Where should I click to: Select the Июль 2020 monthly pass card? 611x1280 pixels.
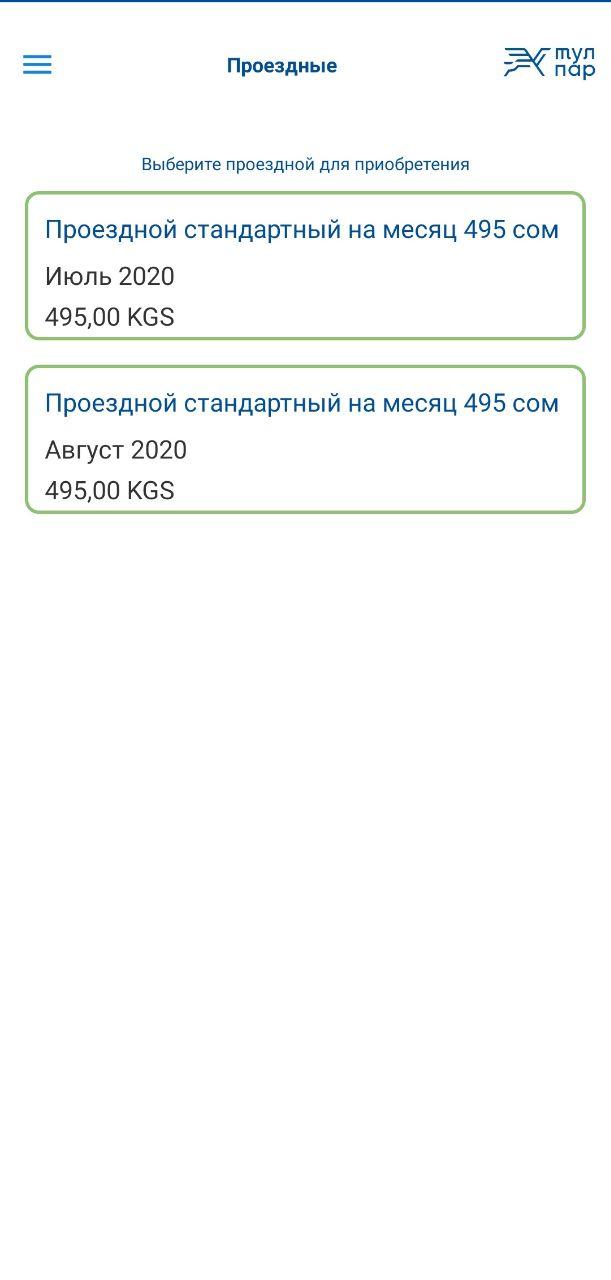(305, 266)
